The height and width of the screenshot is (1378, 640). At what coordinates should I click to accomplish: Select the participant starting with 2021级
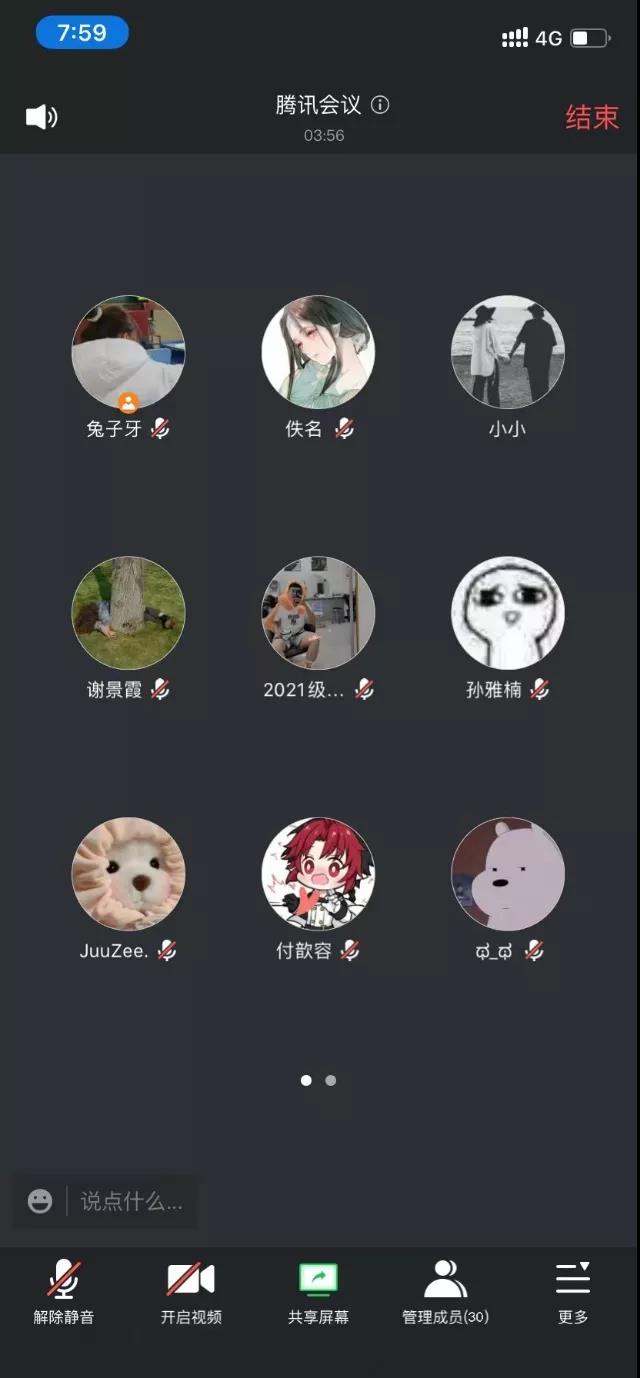[x=318, y=613]
